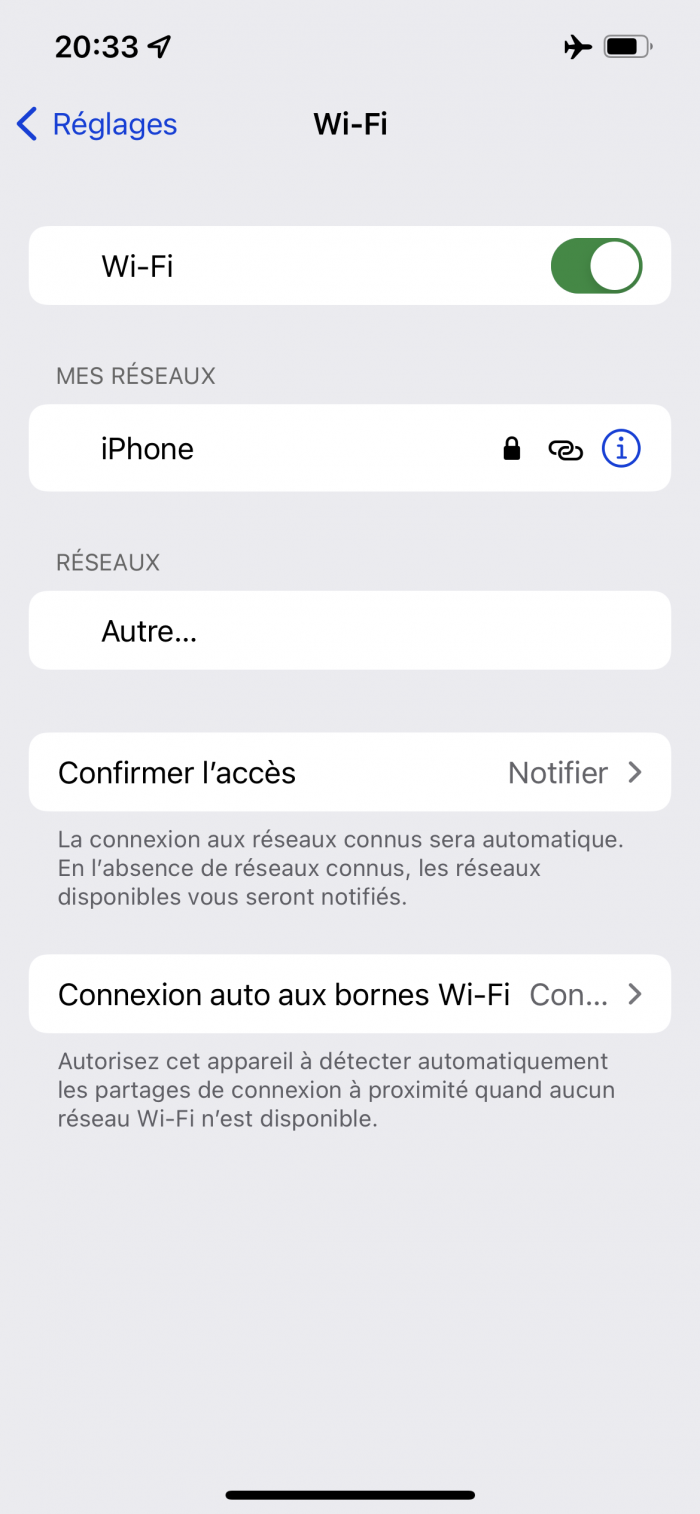
Task: Open Confirmer l'accès setting
Action: (x=349, y=772)
